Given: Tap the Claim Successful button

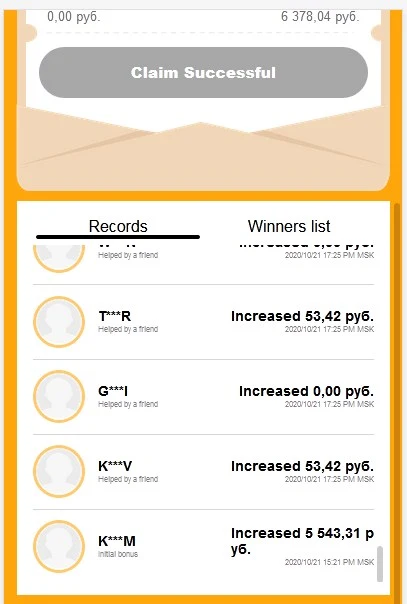Looking at the screenshot, I should coord(203,72).
